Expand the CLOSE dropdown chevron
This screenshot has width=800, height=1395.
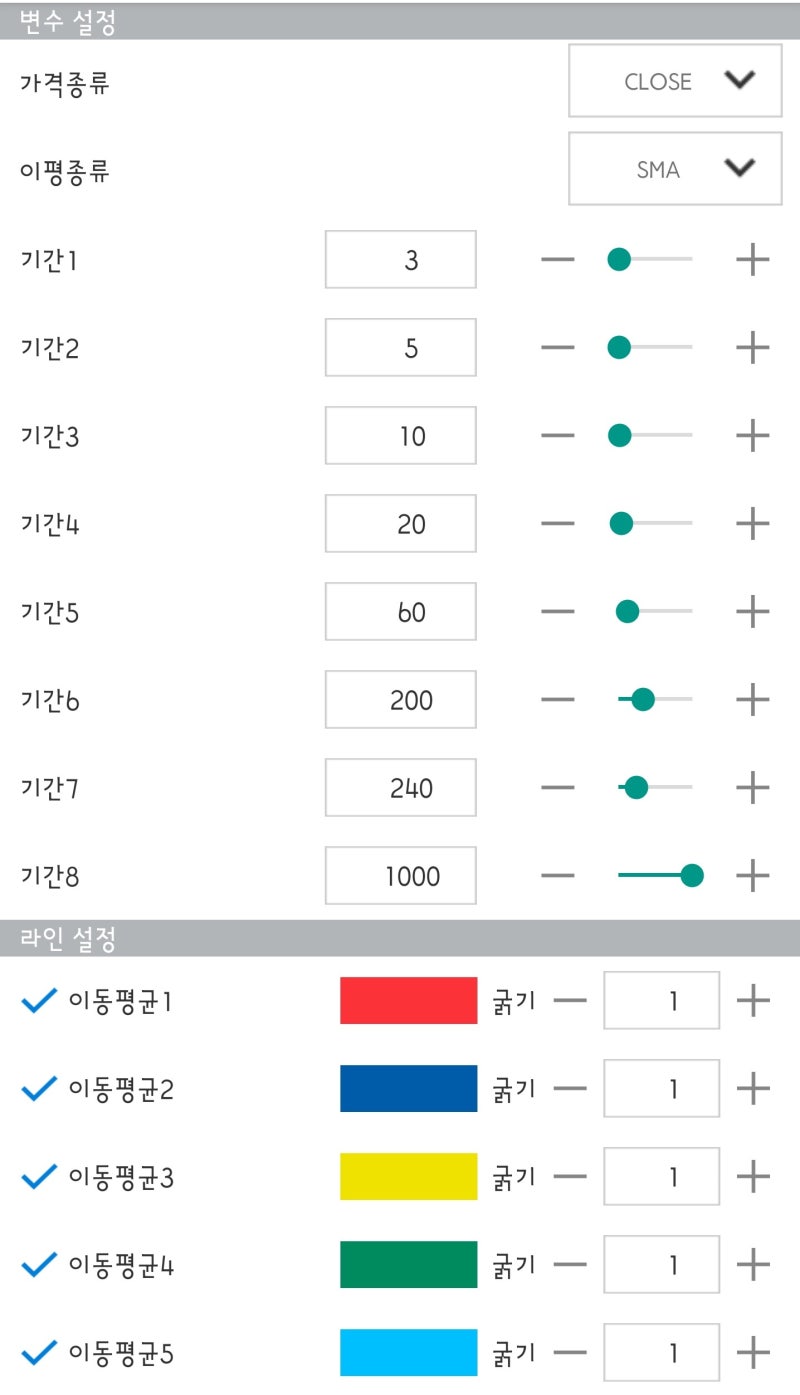click(x=737, y=81)
